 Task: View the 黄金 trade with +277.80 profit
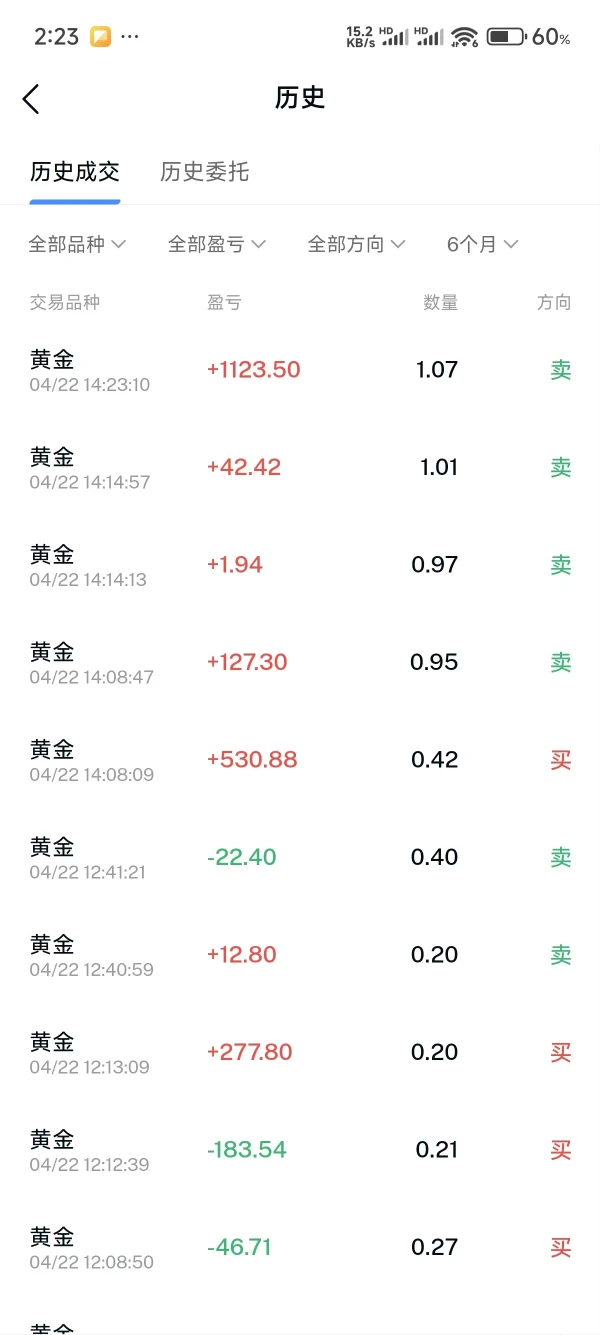point(300,1053)
